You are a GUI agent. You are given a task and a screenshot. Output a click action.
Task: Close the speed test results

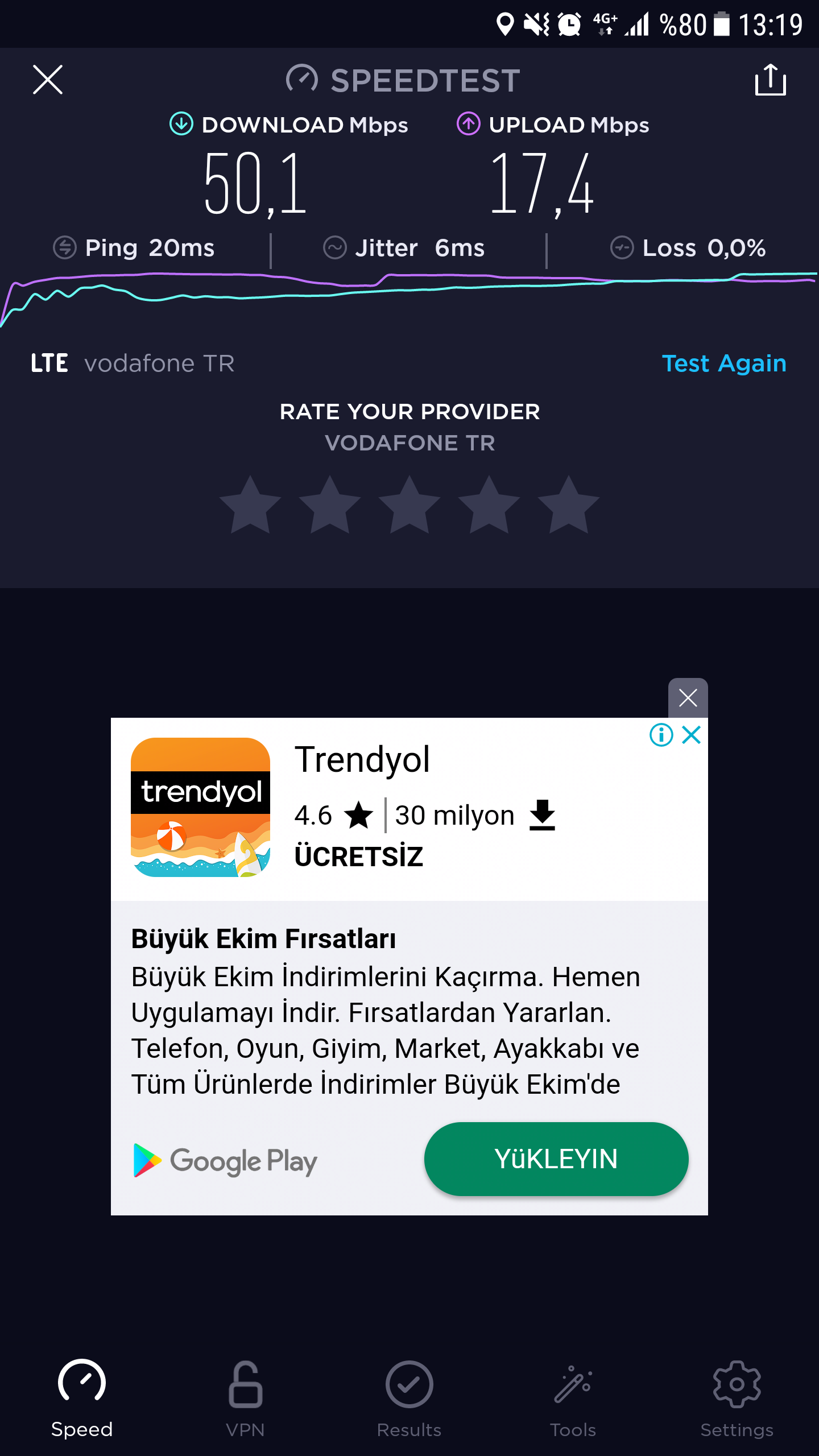[48, 80]
